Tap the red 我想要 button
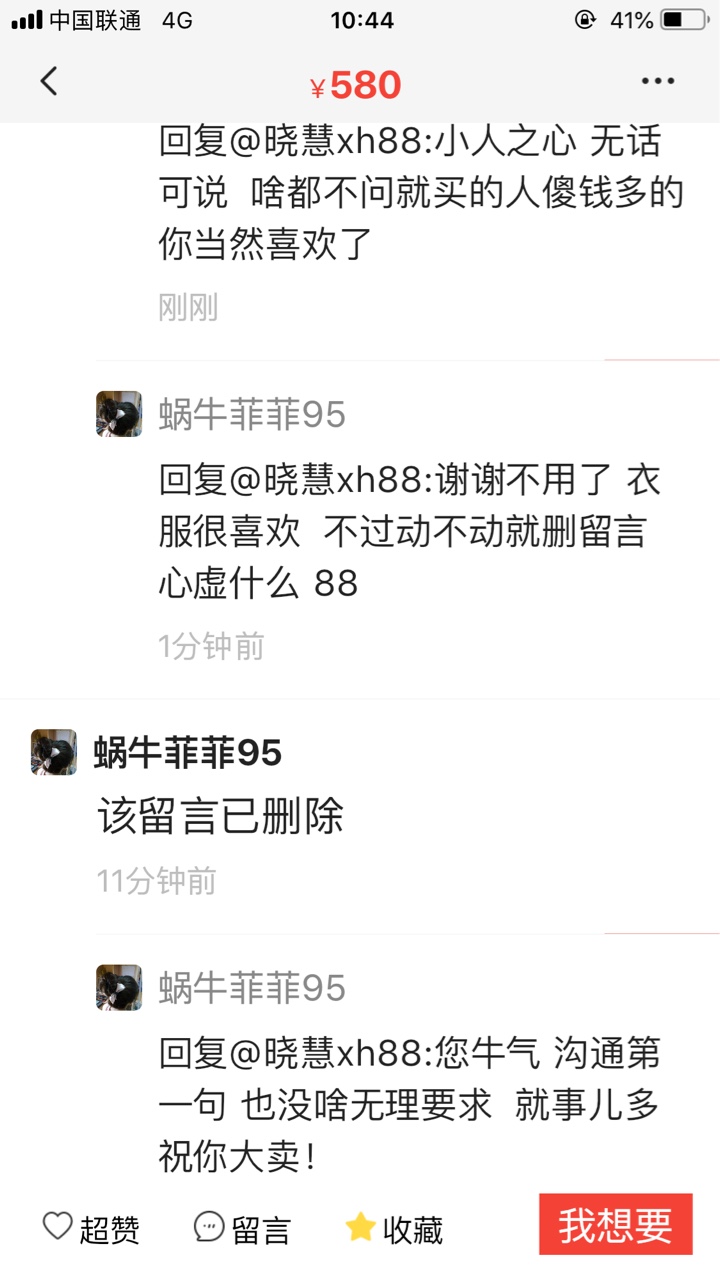The image size is (720, 1280). 616,1225
